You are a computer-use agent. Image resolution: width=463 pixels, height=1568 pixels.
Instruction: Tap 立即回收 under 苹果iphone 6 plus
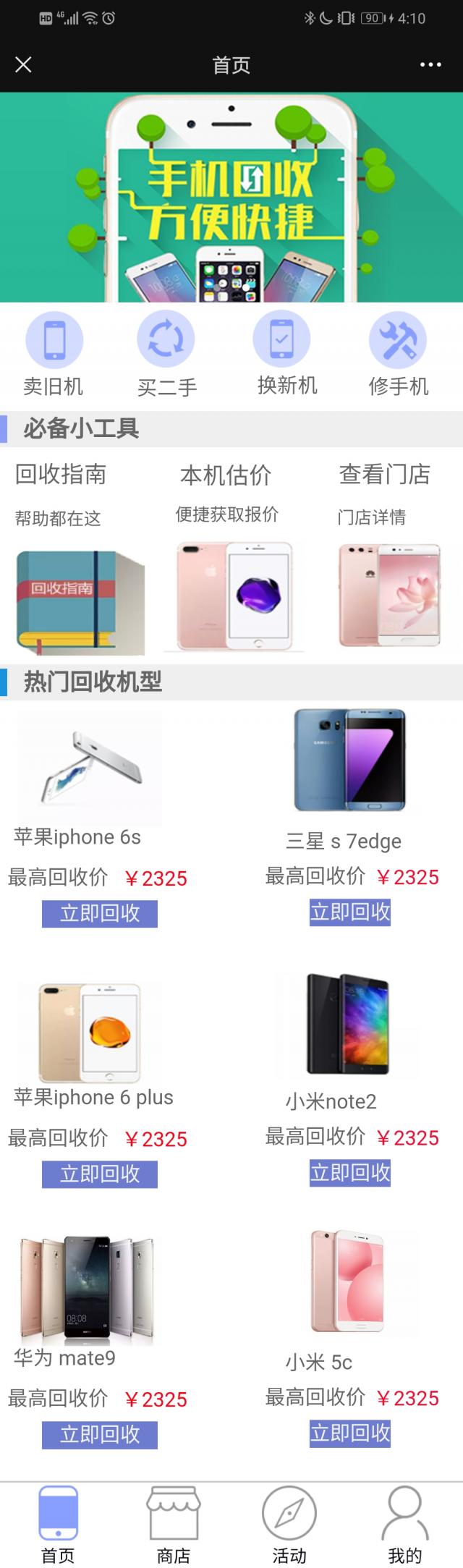[100, 1174]
